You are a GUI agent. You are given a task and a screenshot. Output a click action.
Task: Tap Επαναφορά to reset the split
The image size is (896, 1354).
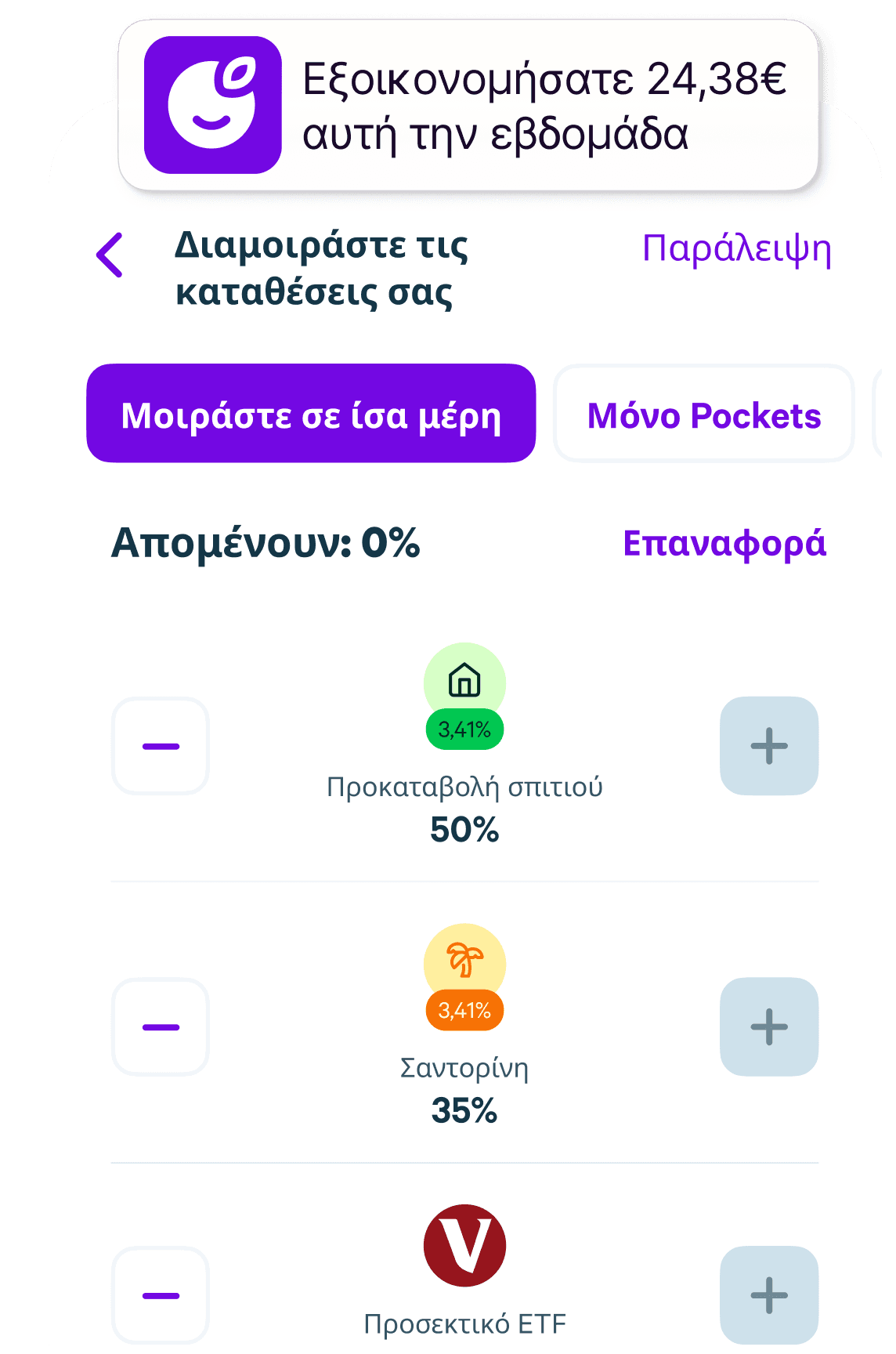[x=724, y=543]
